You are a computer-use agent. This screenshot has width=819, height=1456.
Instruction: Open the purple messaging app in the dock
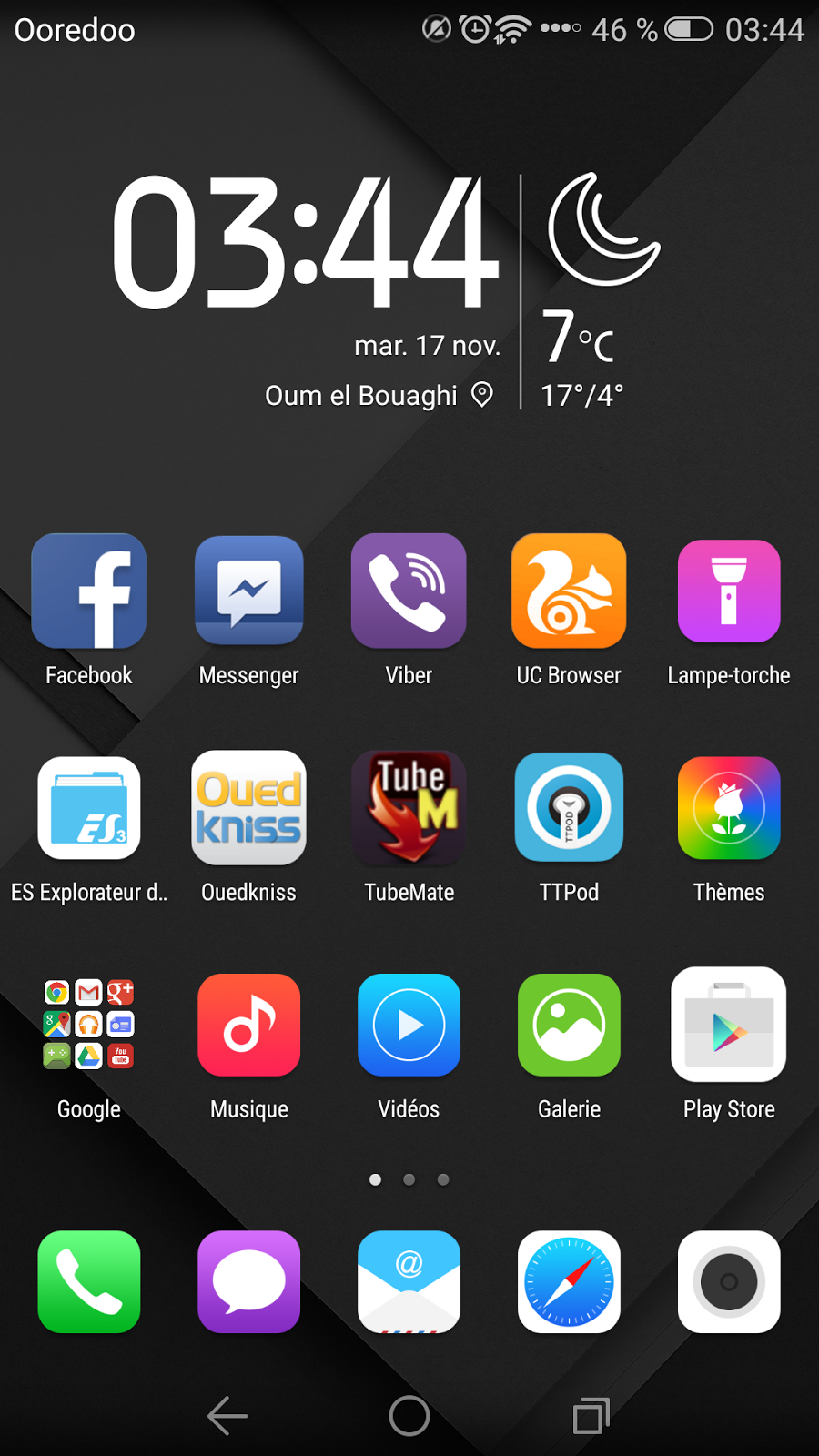tap(248, 1281)
